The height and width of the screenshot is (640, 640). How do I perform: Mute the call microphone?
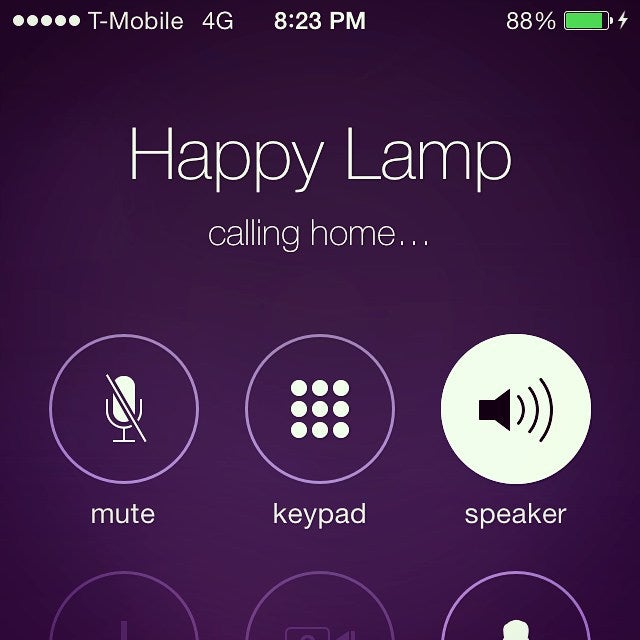coord(124,409)
